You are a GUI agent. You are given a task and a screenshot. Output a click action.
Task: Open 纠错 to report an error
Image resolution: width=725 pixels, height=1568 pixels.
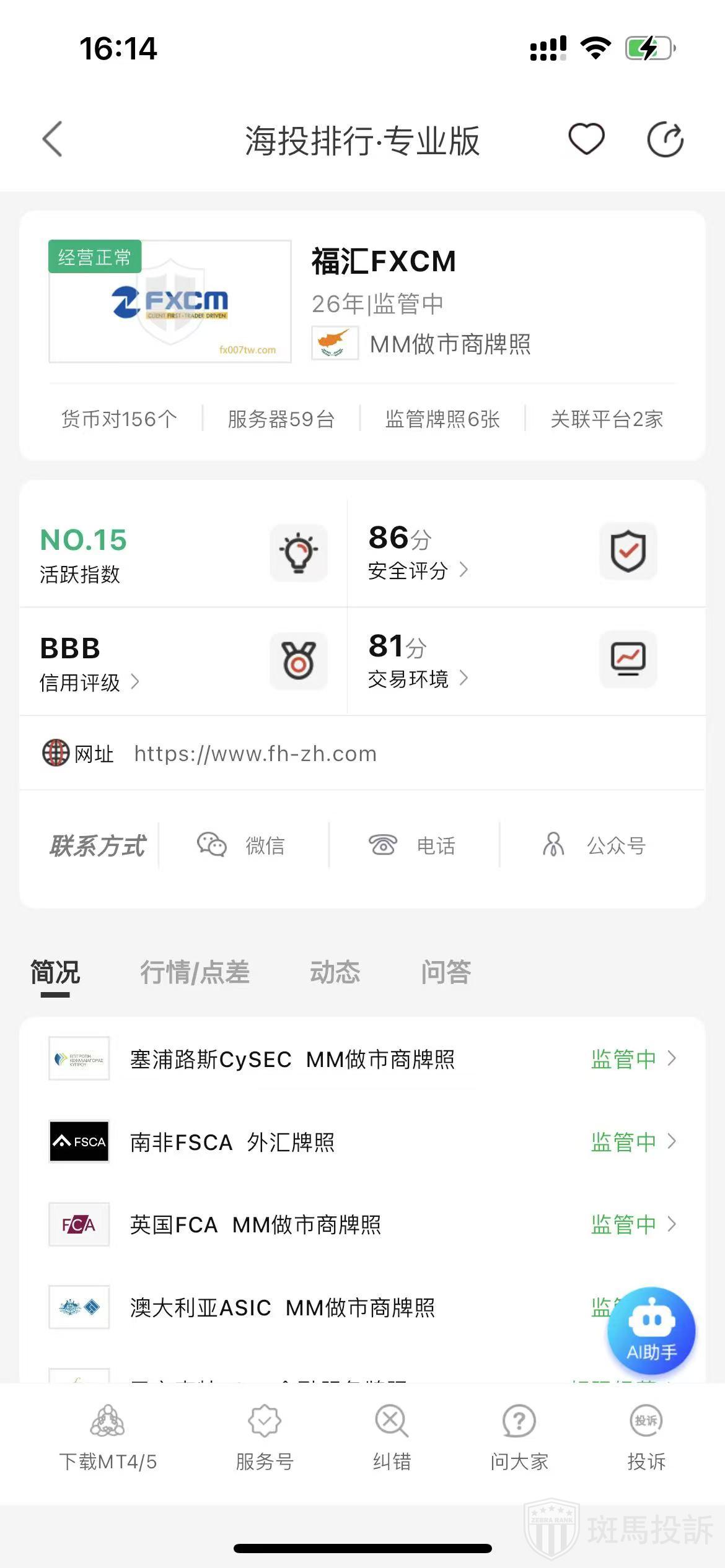[392, 1438]
